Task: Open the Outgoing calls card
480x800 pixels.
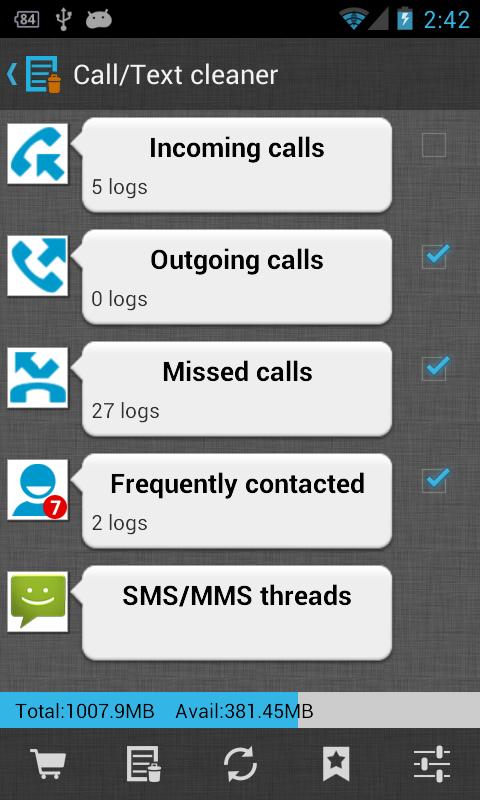Action: tap(237, 277)
